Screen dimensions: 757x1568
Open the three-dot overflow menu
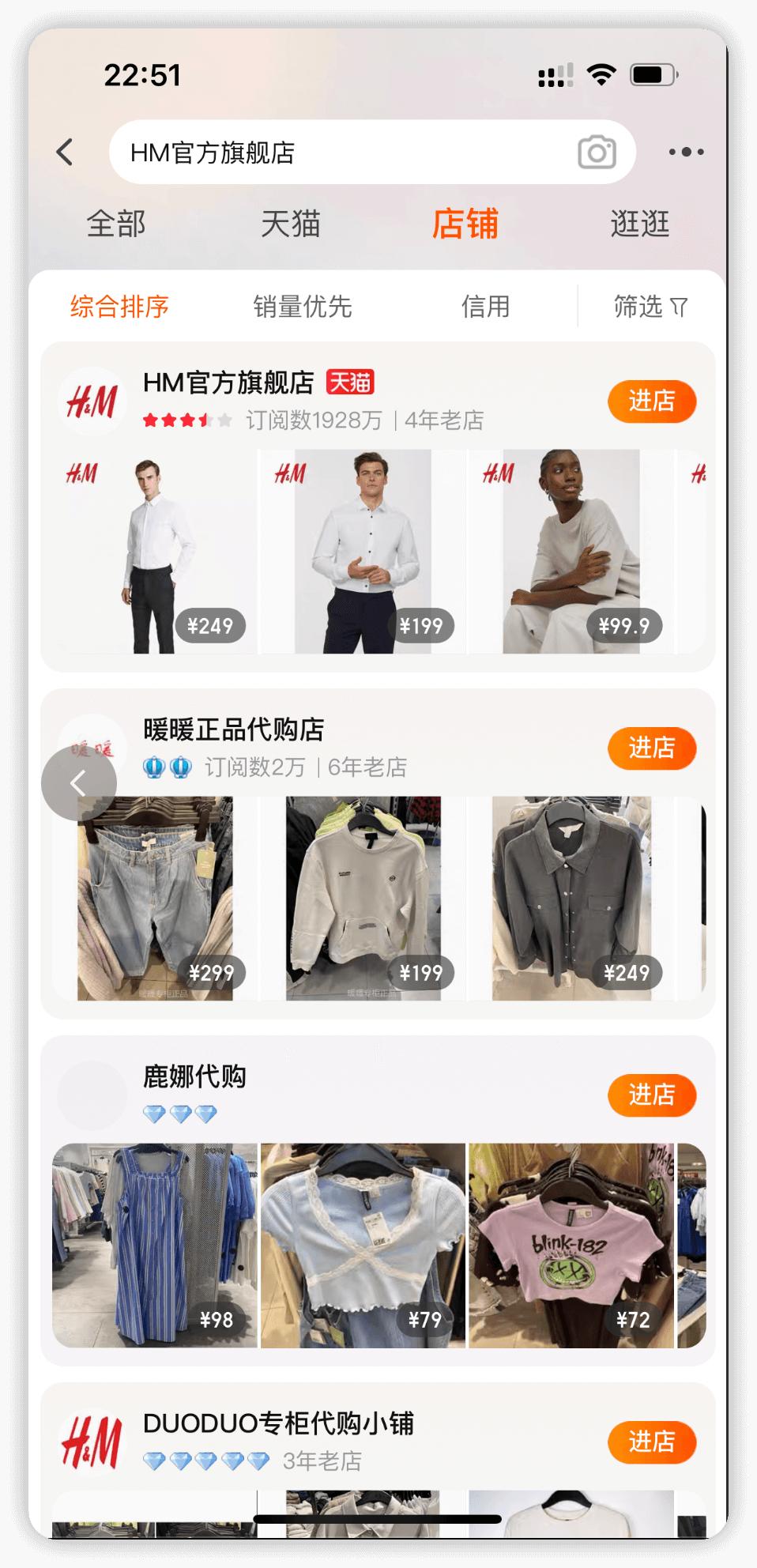click(x=686, y=152)
